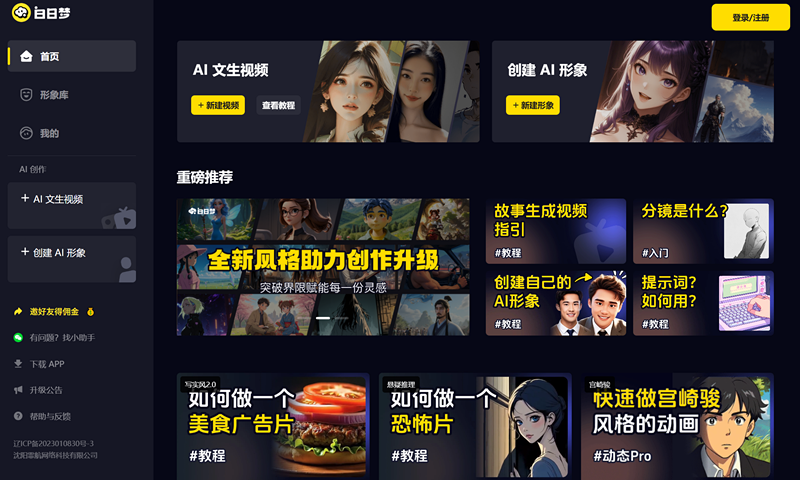
Task: Open the 分镜是什么？ card
Action: tap(702, 231)
